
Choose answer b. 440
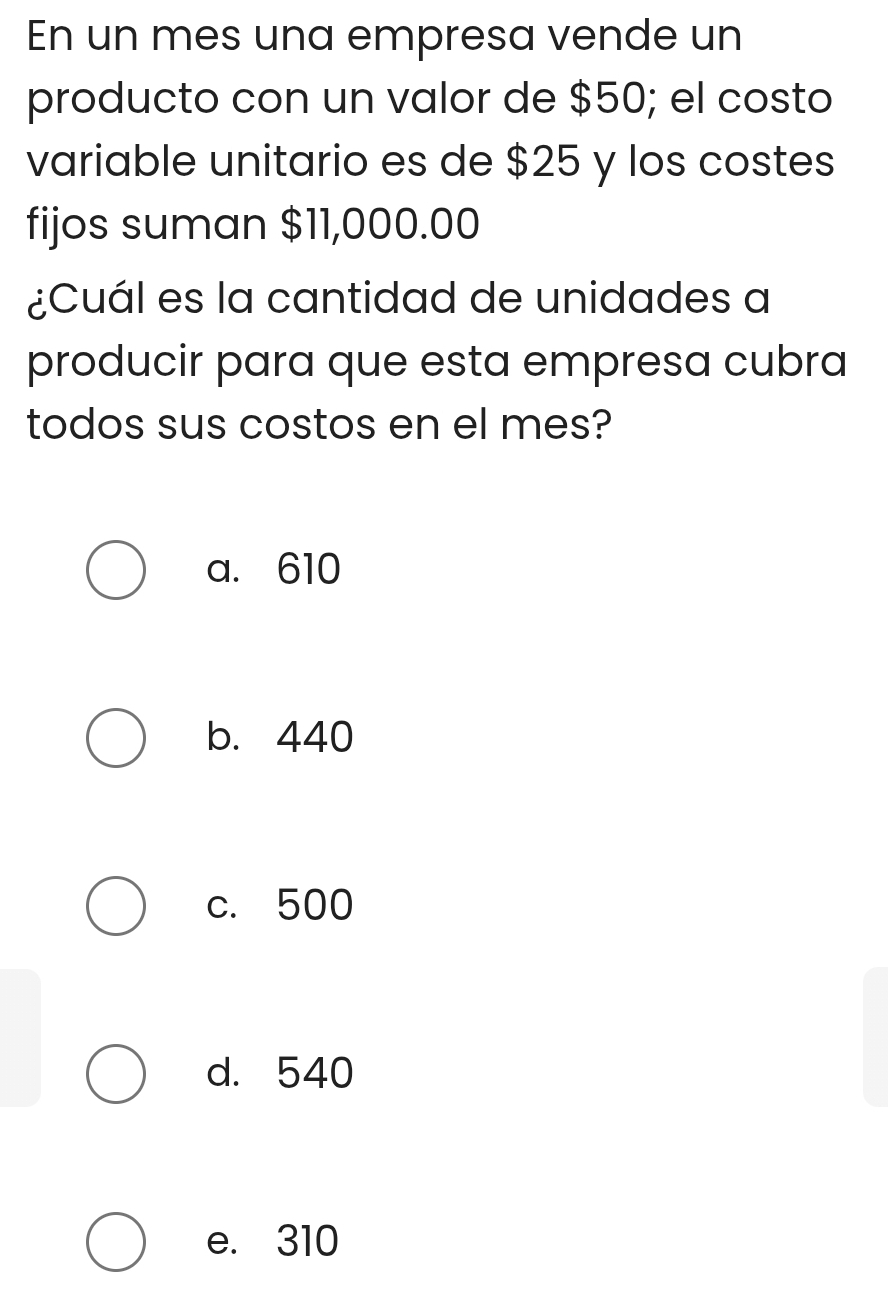(116, 739)
